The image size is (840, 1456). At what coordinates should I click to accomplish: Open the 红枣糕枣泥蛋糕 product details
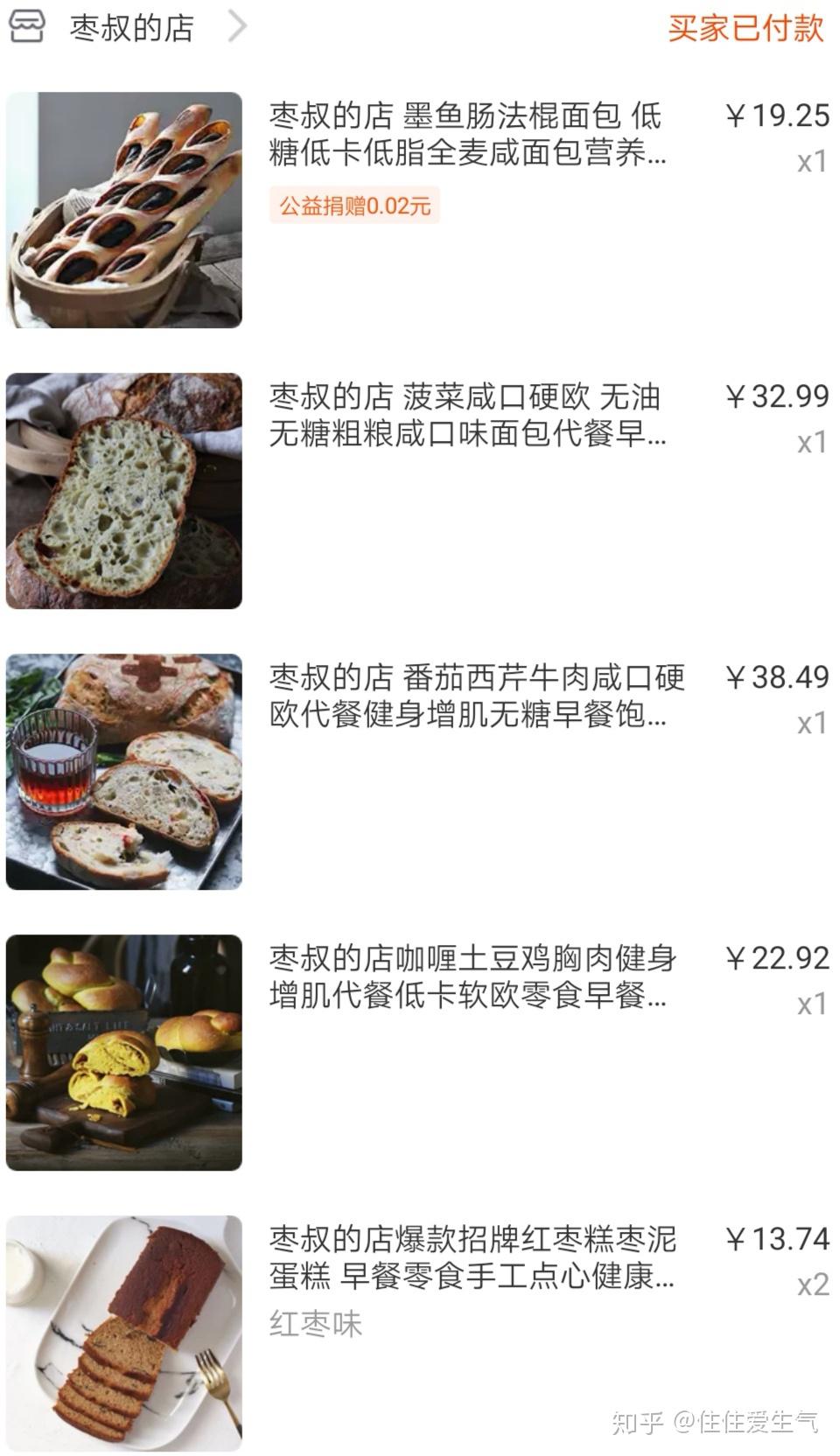[472, 1257]
